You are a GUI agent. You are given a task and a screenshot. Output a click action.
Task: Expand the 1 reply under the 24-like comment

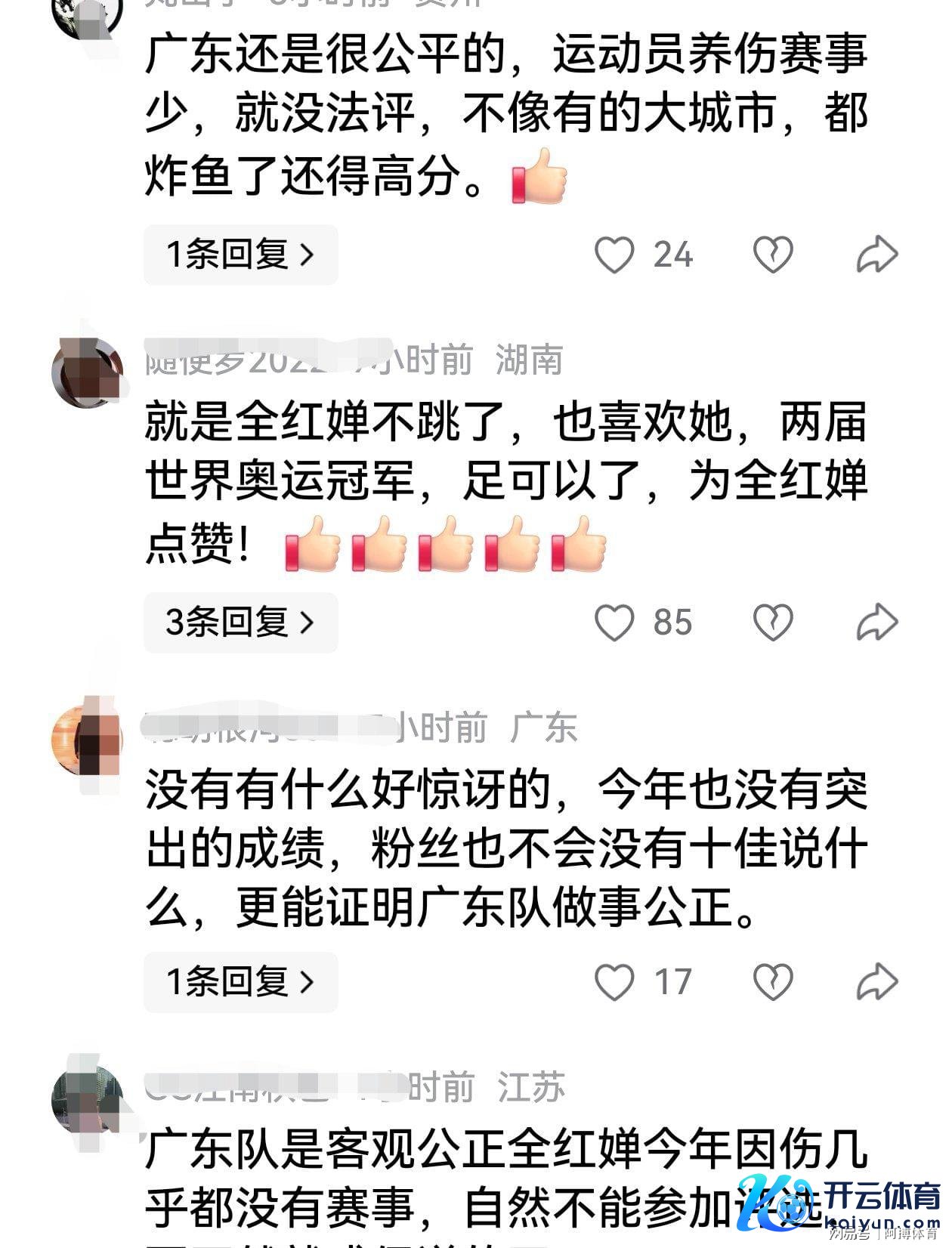tap(240, 255)
